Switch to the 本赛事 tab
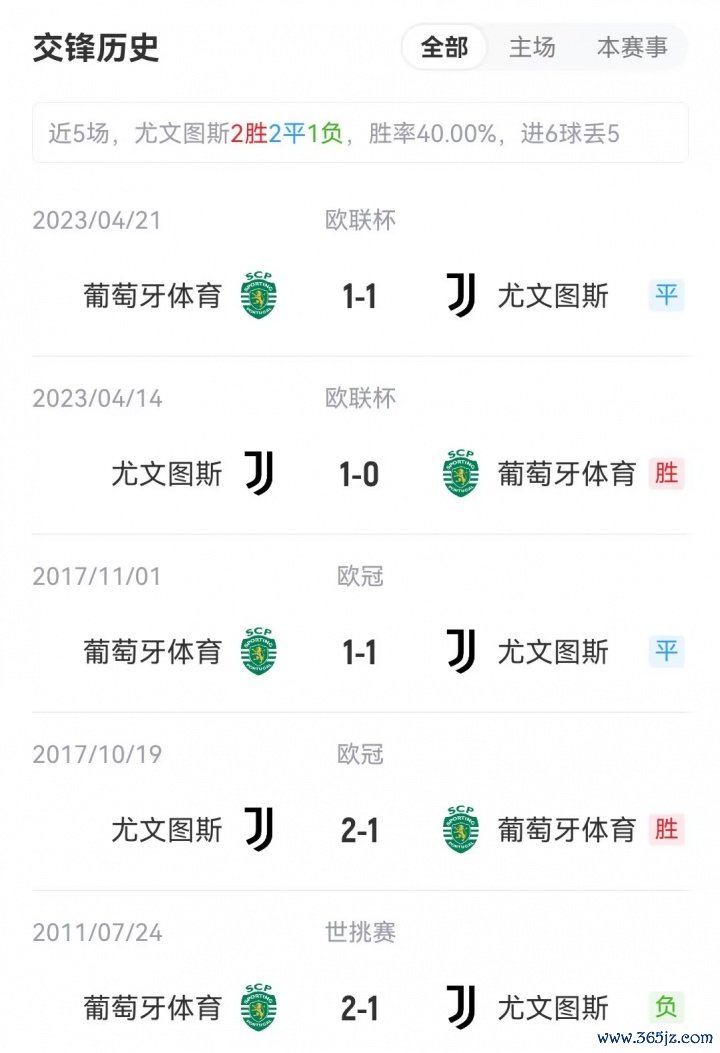Screen dimensions: 720x1053 click(x=632, y=47)
